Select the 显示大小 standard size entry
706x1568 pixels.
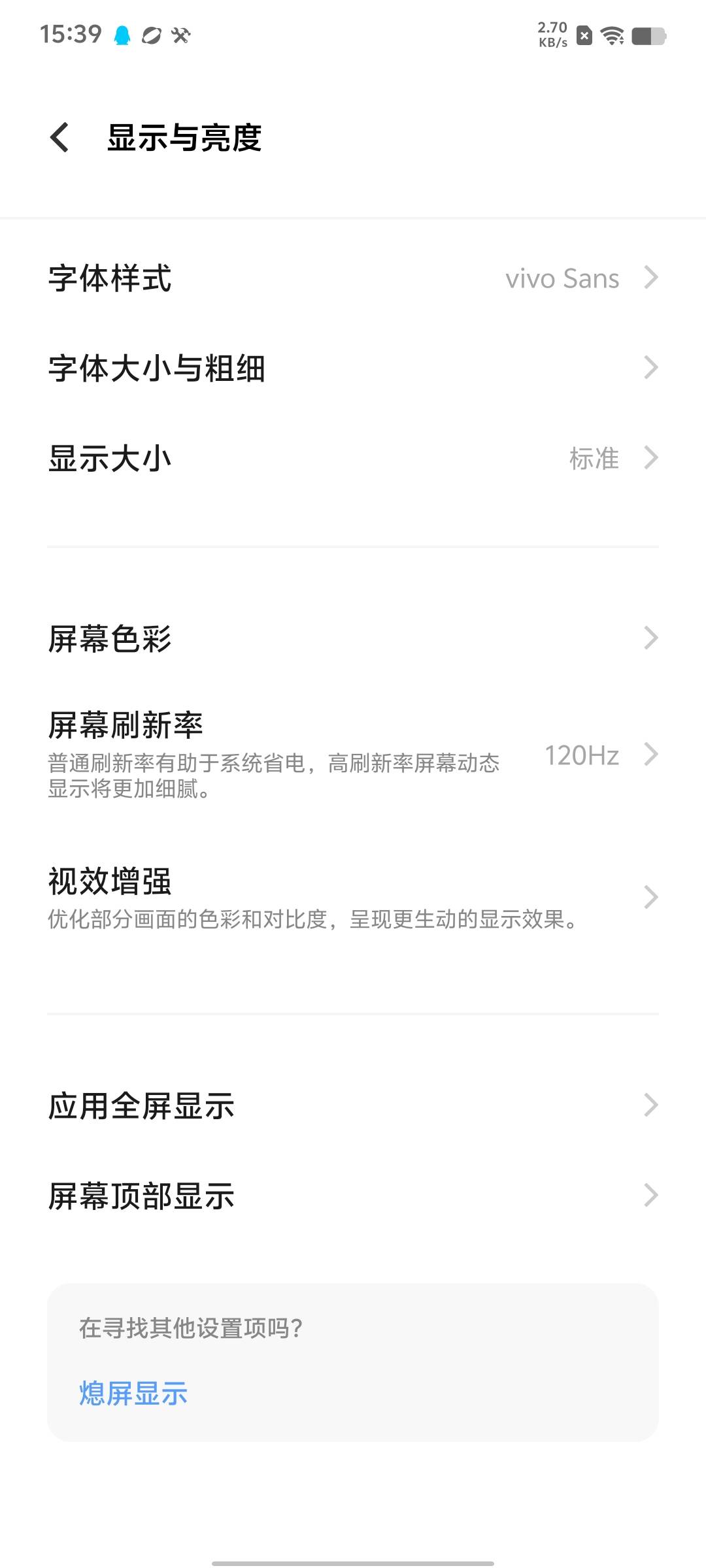(x=353, y=458)
